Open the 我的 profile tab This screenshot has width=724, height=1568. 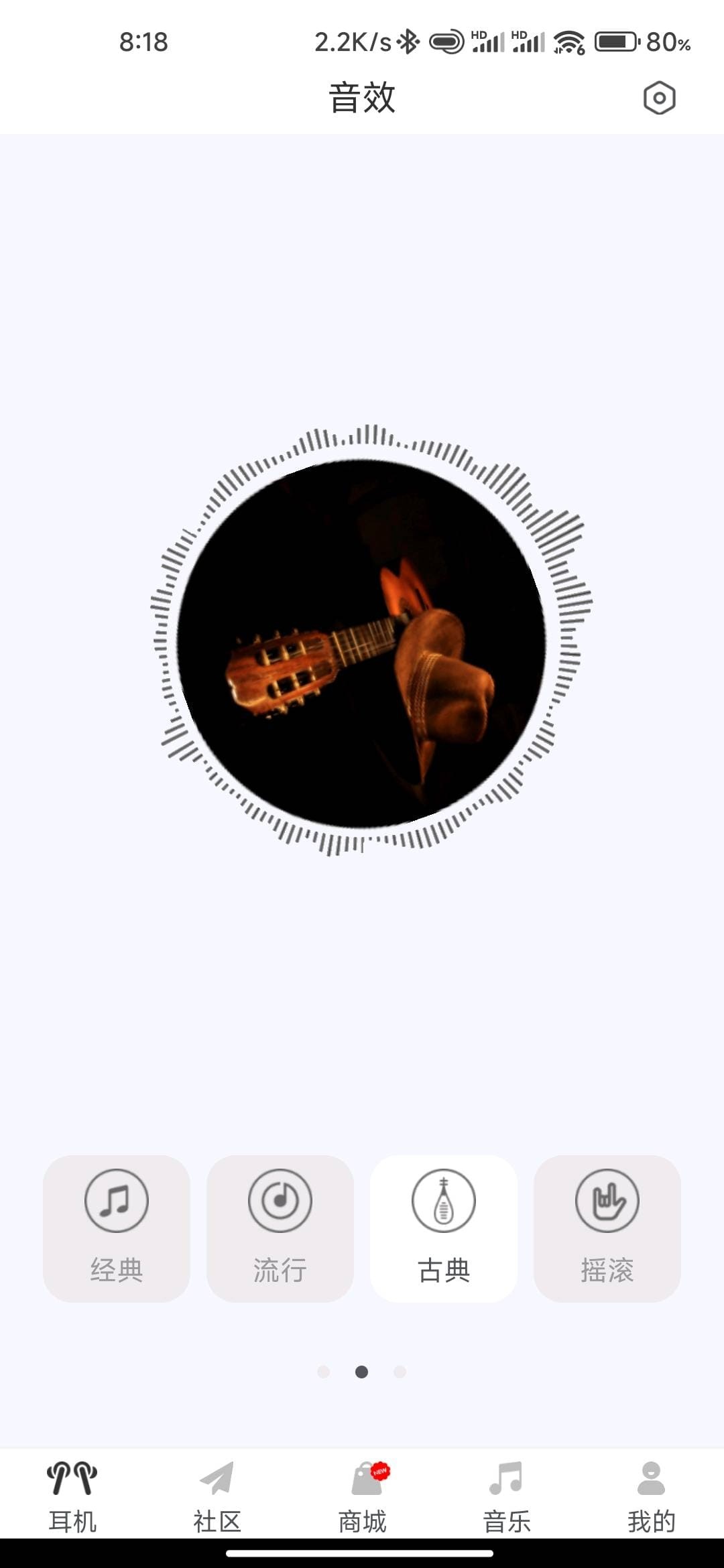pyautogui.click(x=651, y=1497)
